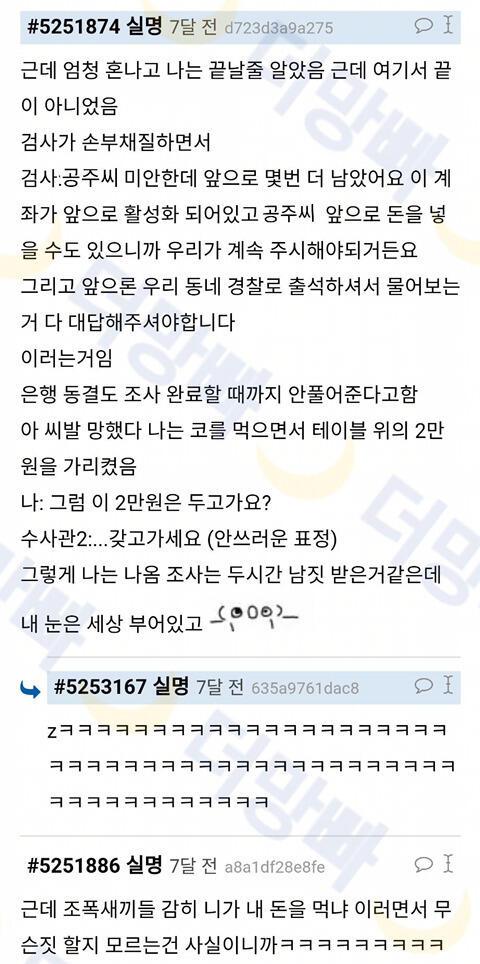This screenshot has height=964, width=480.
Task: Reply to comment #5253167 via bubble icon
Action: point(423,685)
